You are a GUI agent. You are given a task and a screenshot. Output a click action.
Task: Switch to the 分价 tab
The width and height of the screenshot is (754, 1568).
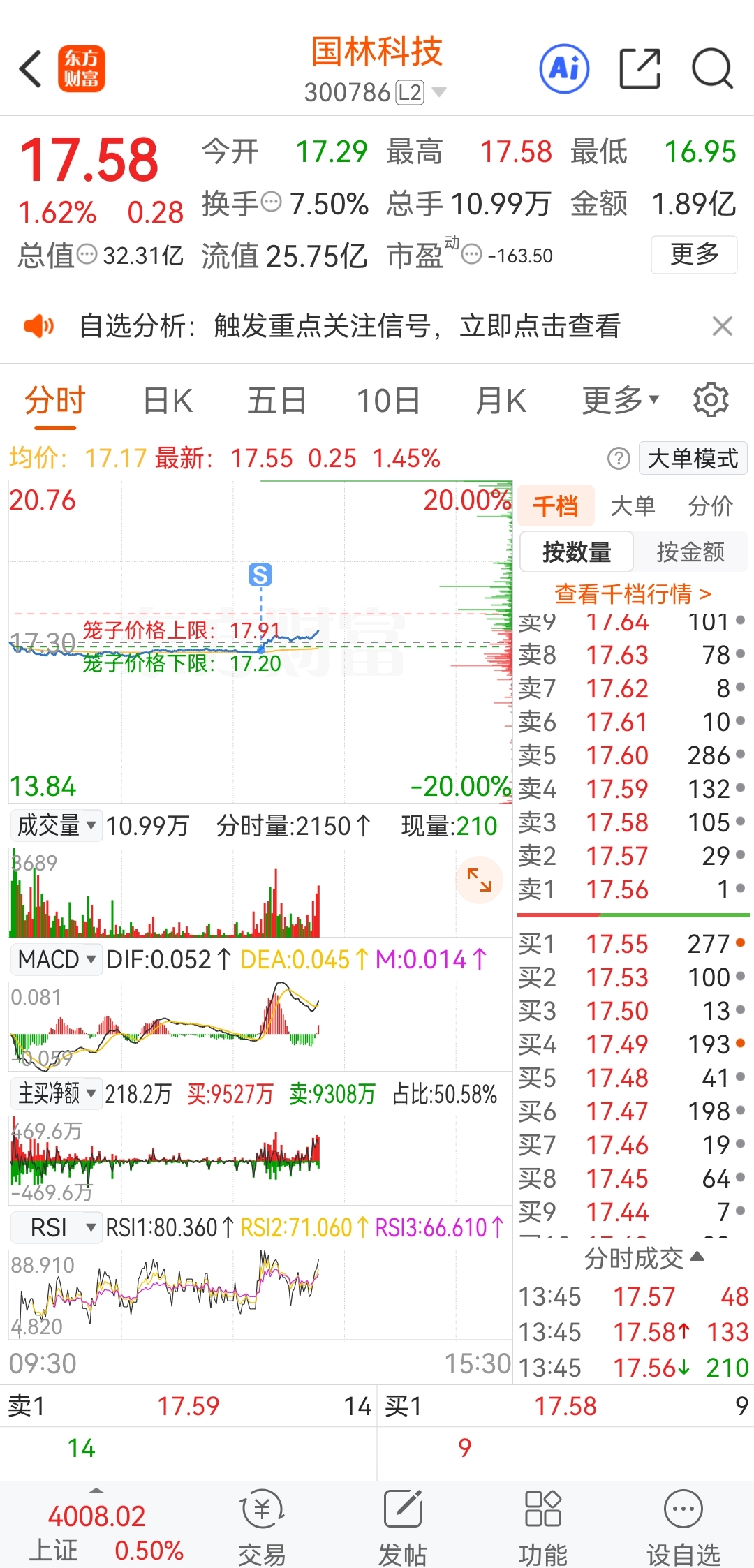coord(710,505)
